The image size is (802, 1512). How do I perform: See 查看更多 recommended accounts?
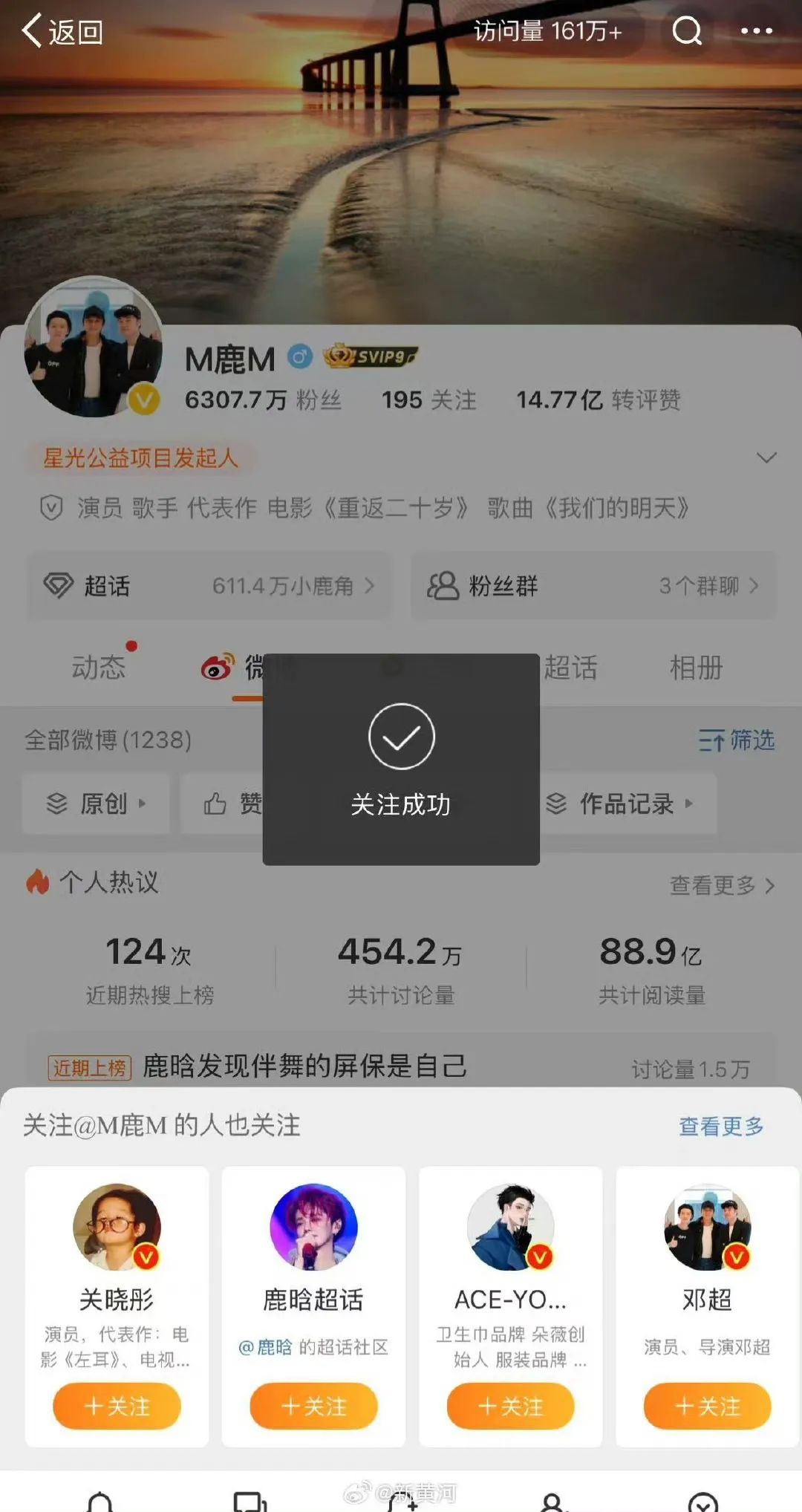point(720,1127)
